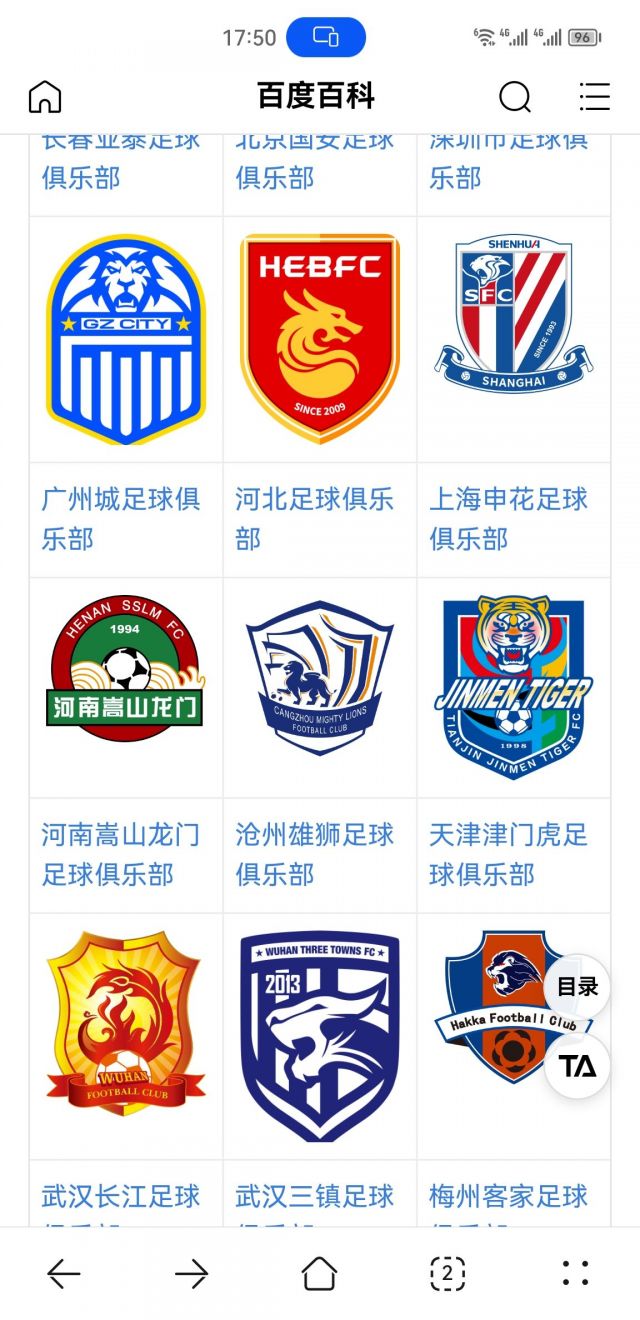Open the 沧州雄狮足球俱乐部 link
Screen dimensions: 640x1320
(x=315, y=855)
